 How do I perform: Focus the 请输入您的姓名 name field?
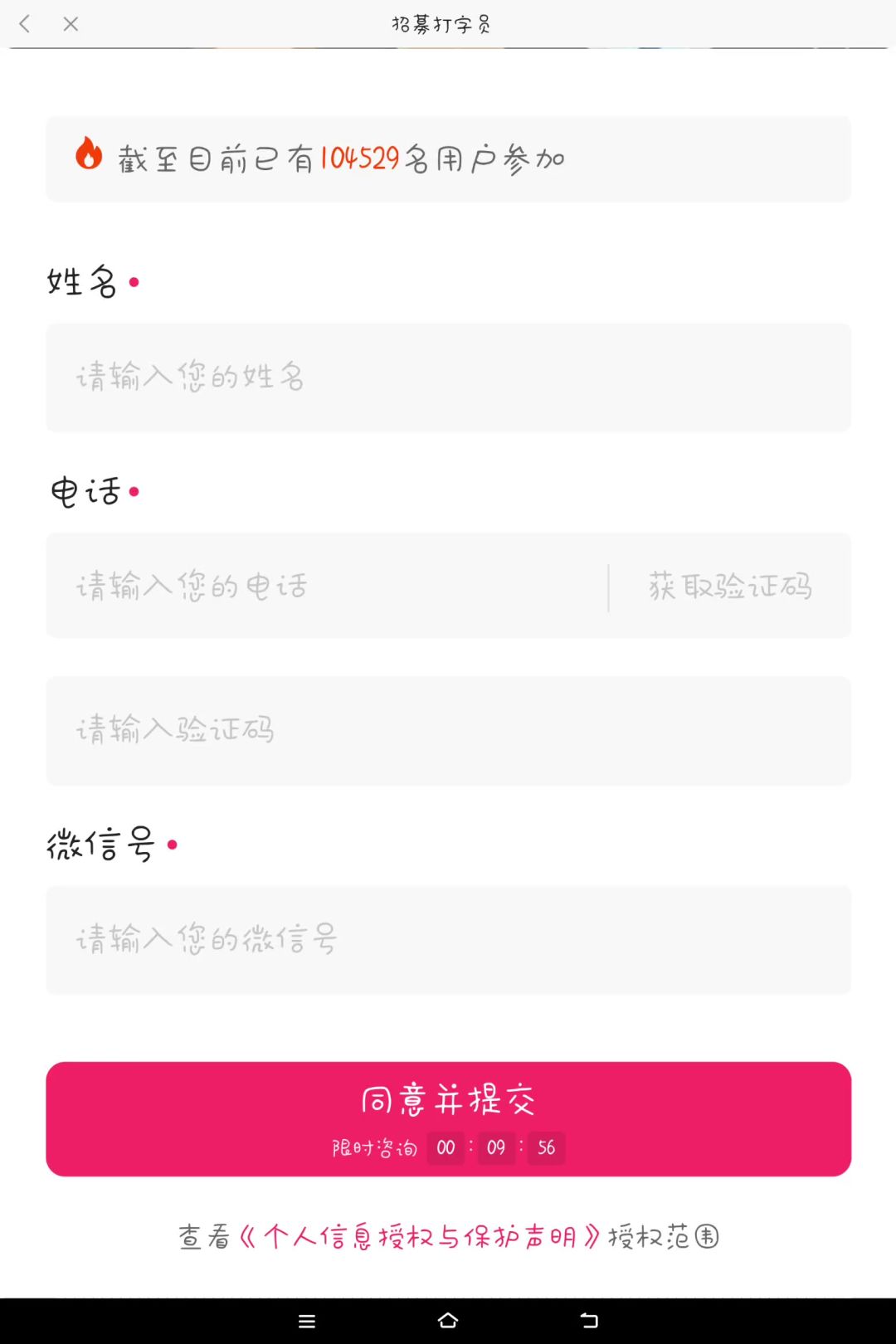[448, 377]
